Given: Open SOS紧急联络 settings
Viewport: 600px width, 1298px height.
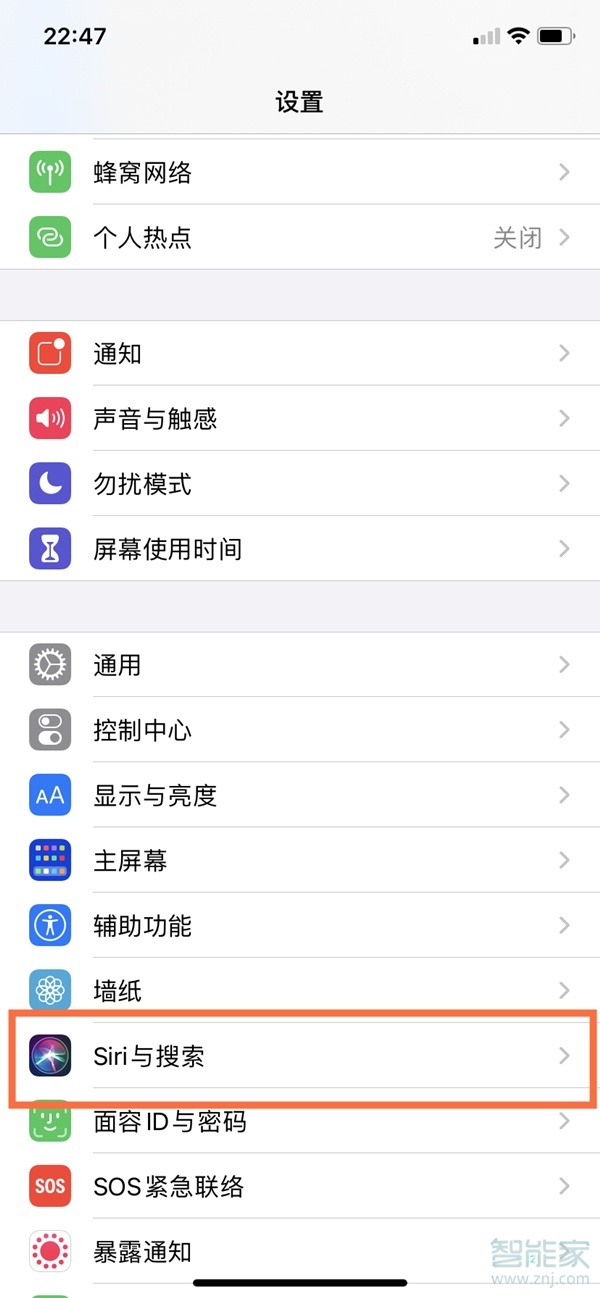Looking at the screenshot, I should (300, 1186).
